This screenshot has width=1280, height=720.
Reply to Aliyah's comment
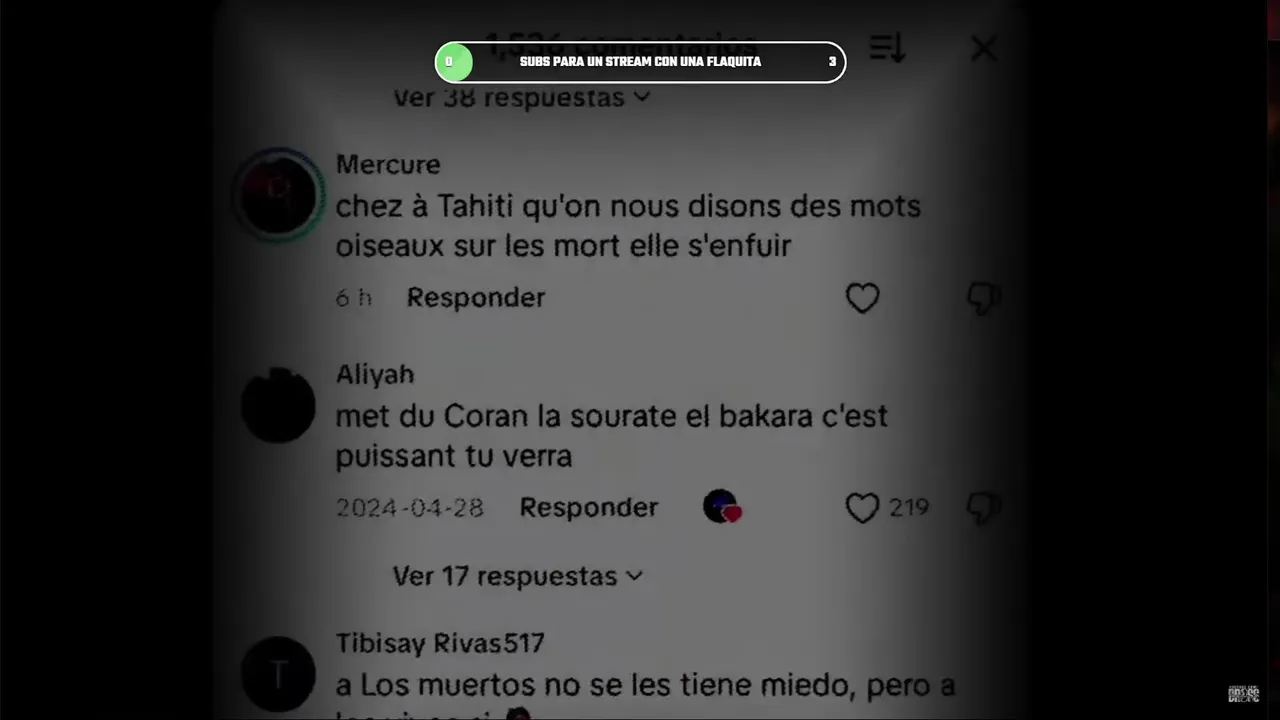pos(588,508)
